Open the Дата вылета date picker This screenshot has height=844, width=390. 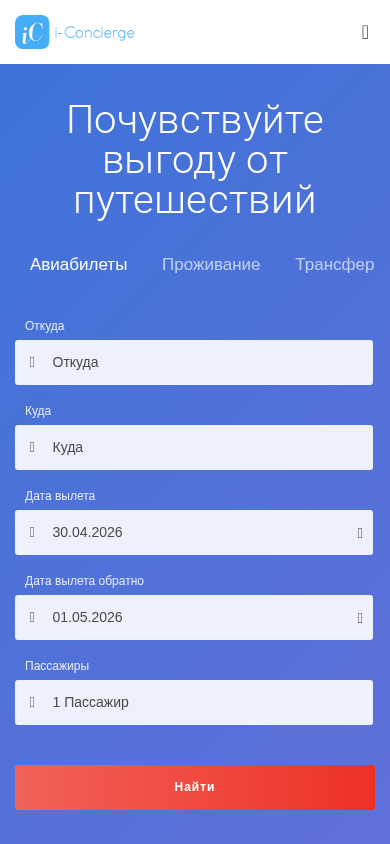[194, 532]
